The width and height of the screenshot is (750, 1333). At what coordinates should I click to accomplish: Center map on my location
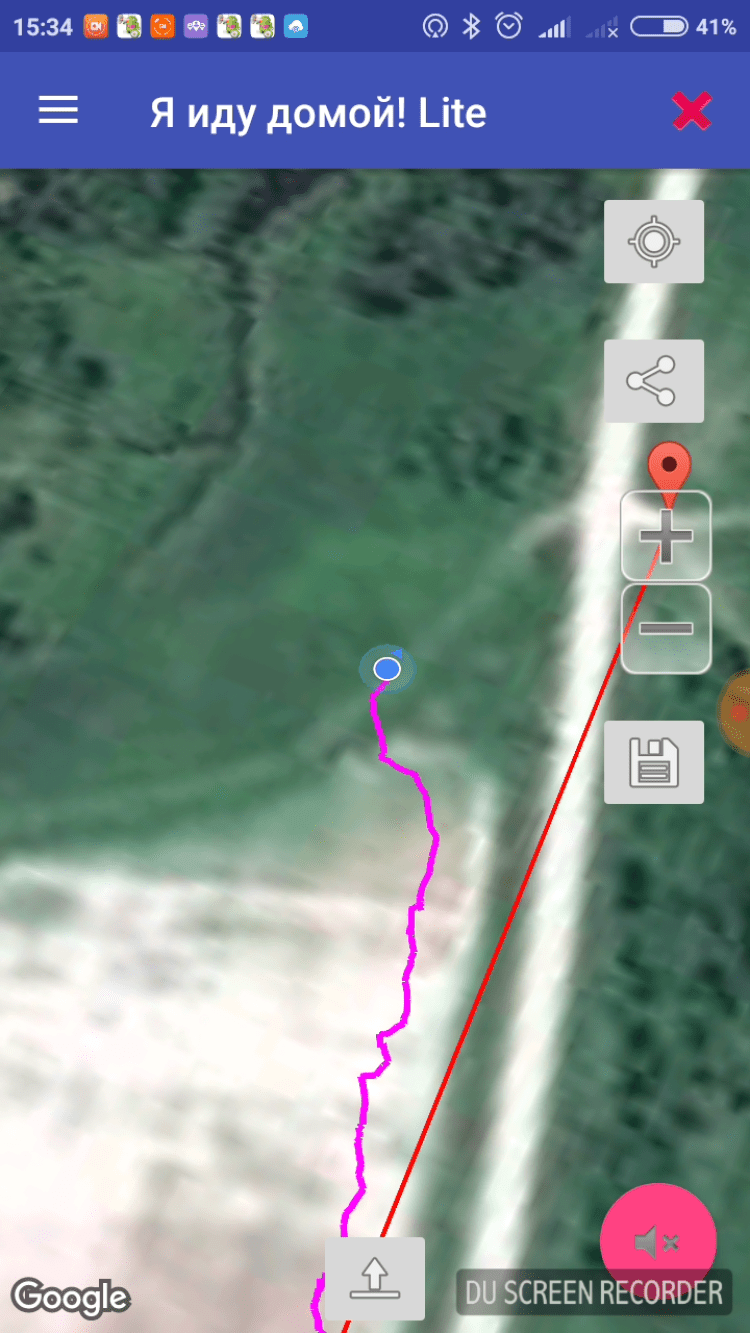point(654,242)
